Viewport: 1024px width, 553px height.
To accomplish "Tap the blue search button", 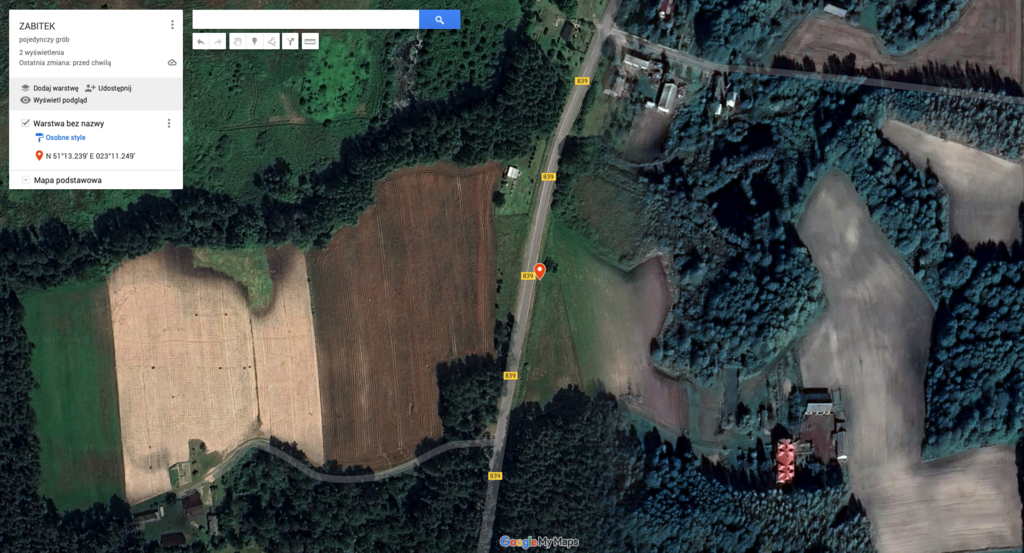I will (x=439, y=19).
